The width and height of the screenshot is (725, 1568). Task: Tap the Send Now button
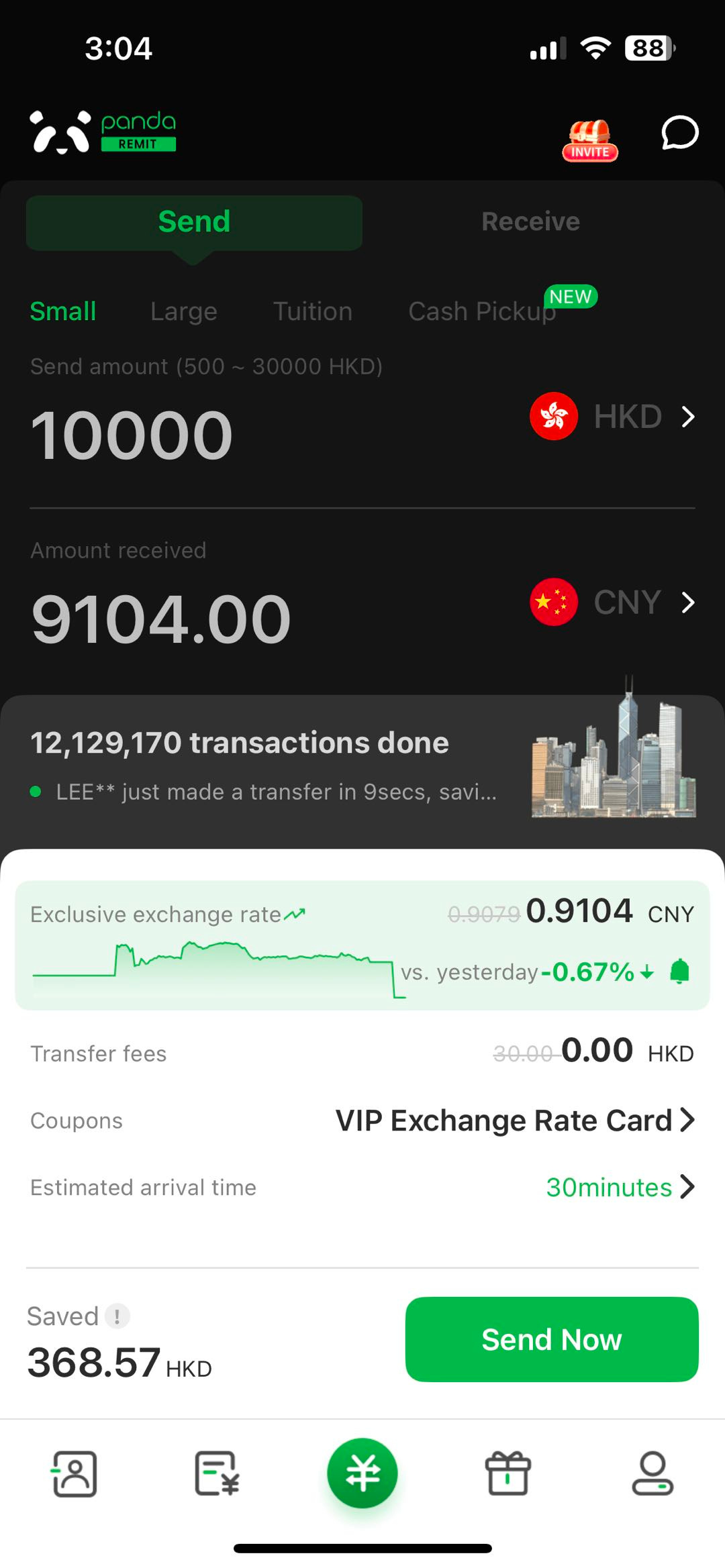551,1339
